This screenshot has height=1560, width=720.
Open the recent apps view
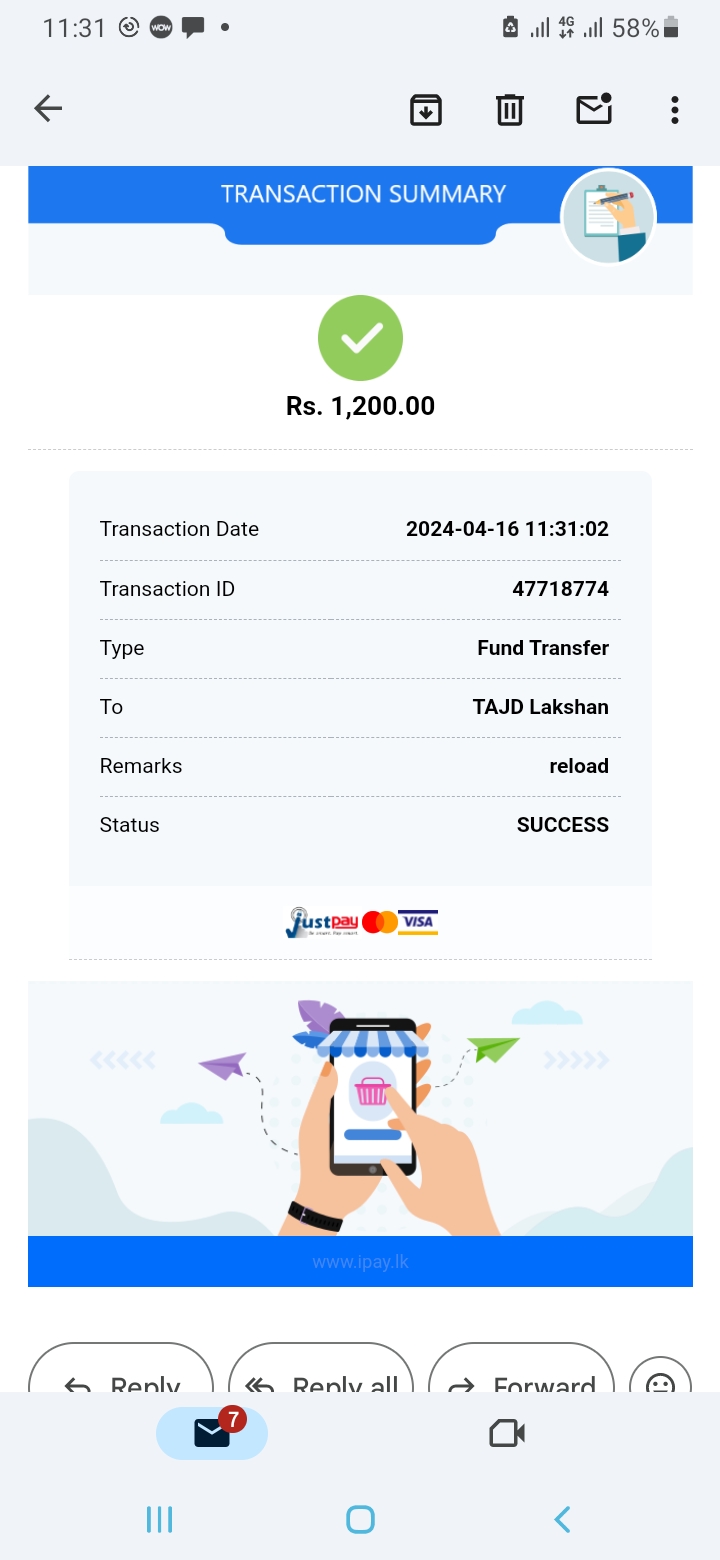pyautogui.click(x=159, y=1520)
